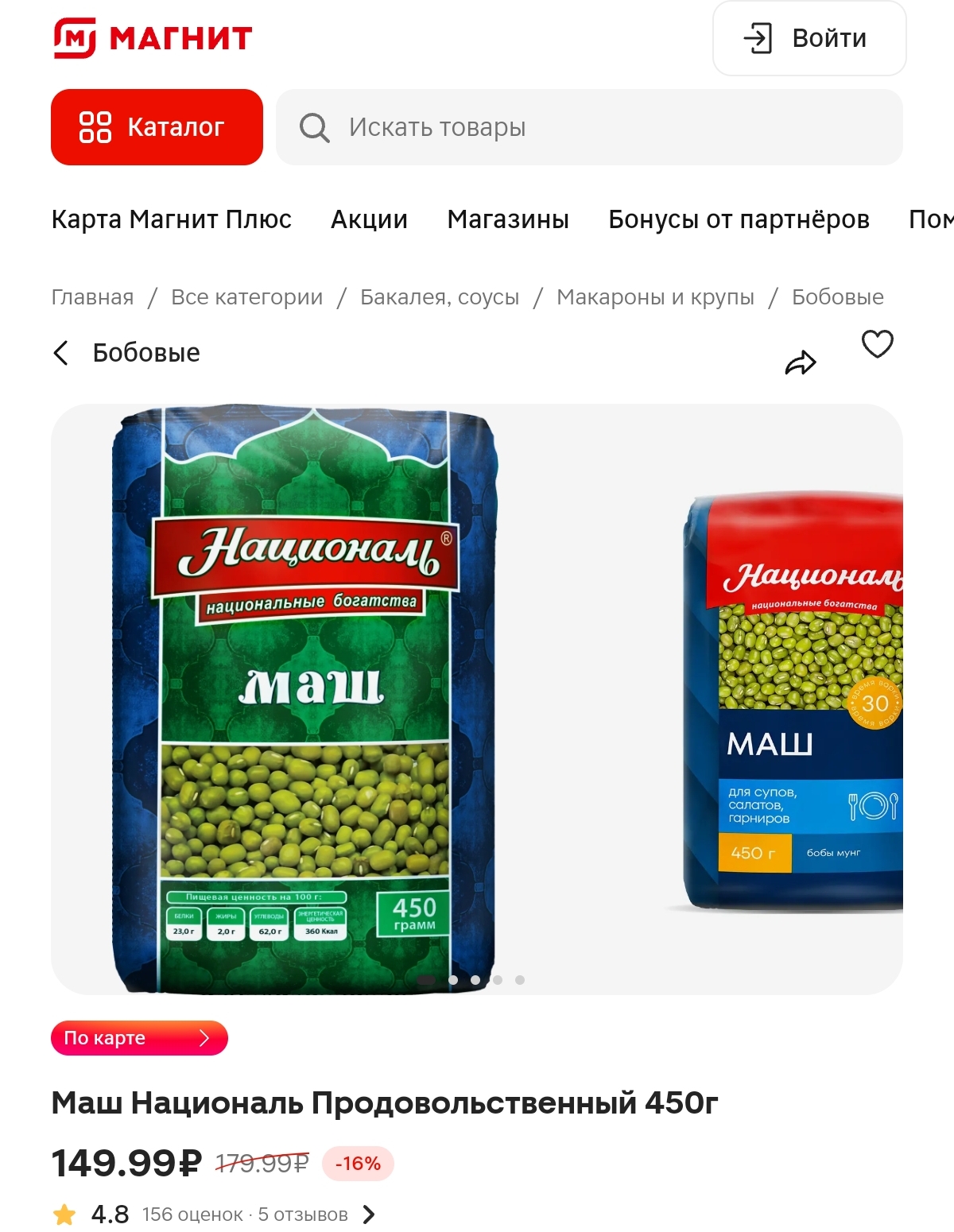Open Магазины page
This screenshot has height=1232, width=954.
pos(507,219)
